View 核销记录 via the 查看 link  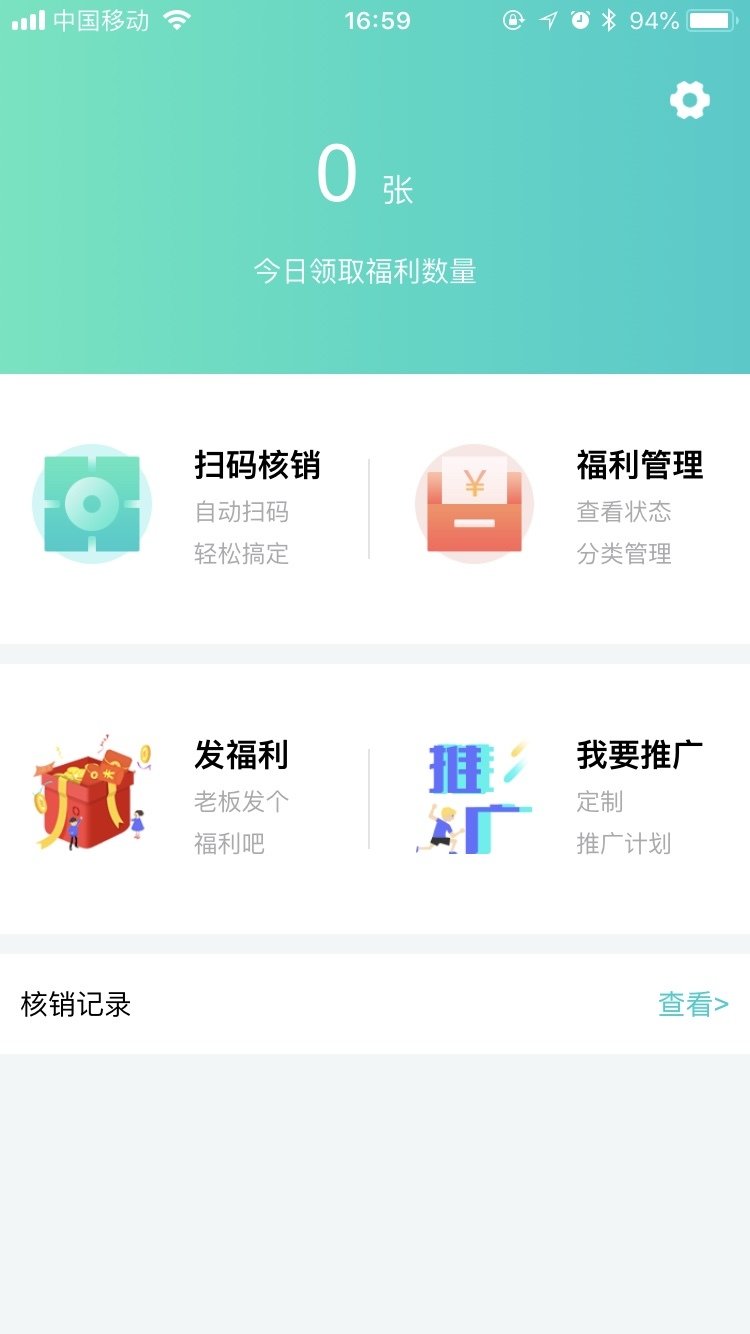tap(692, 1004)
